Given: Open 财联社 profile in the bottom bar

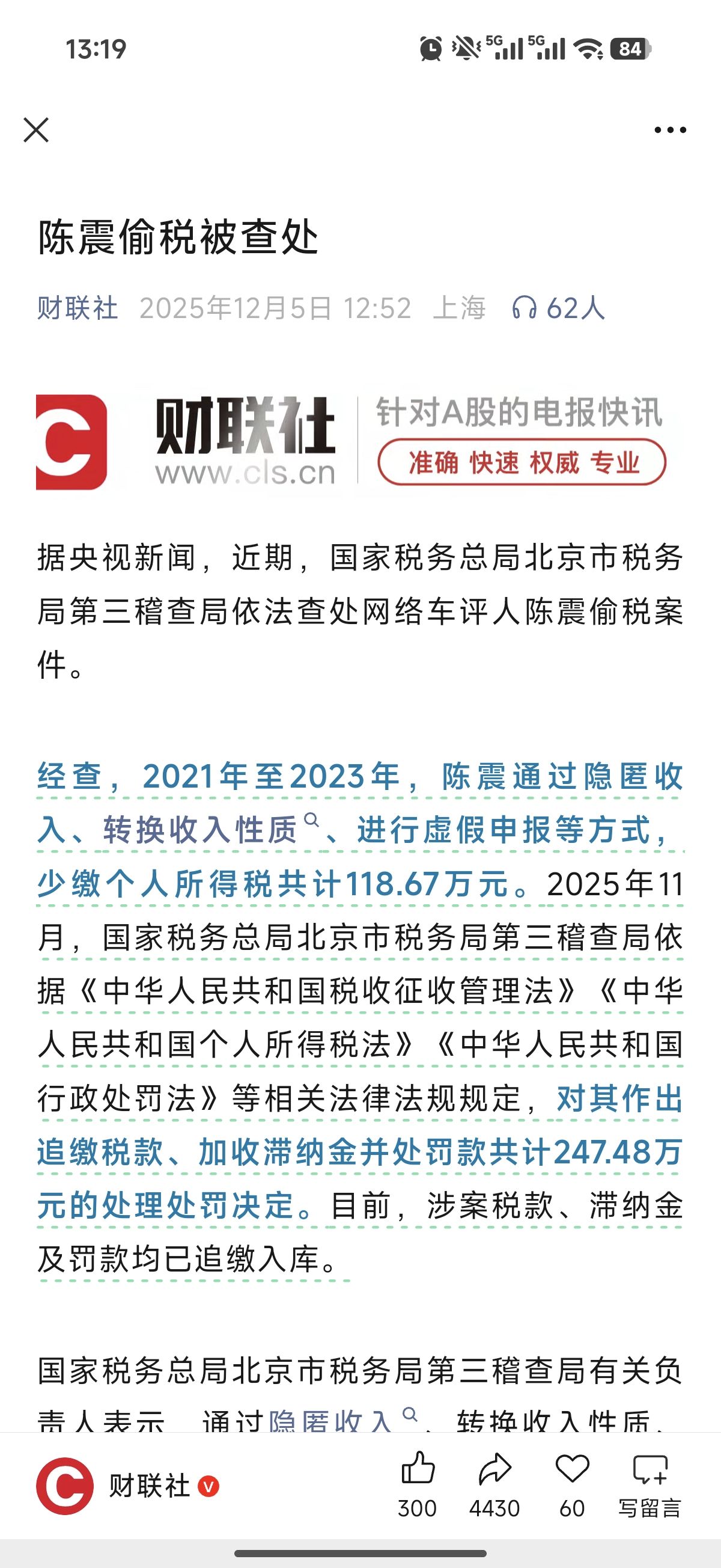Looking at the screenshot, I should click(x=122, y=1486).
